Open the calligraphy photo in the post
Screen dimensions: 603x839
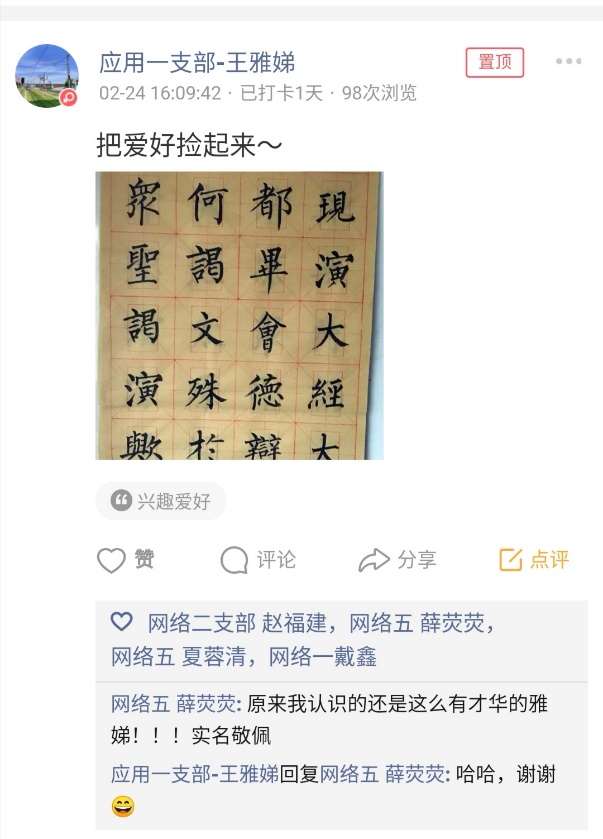pos(239,315)
